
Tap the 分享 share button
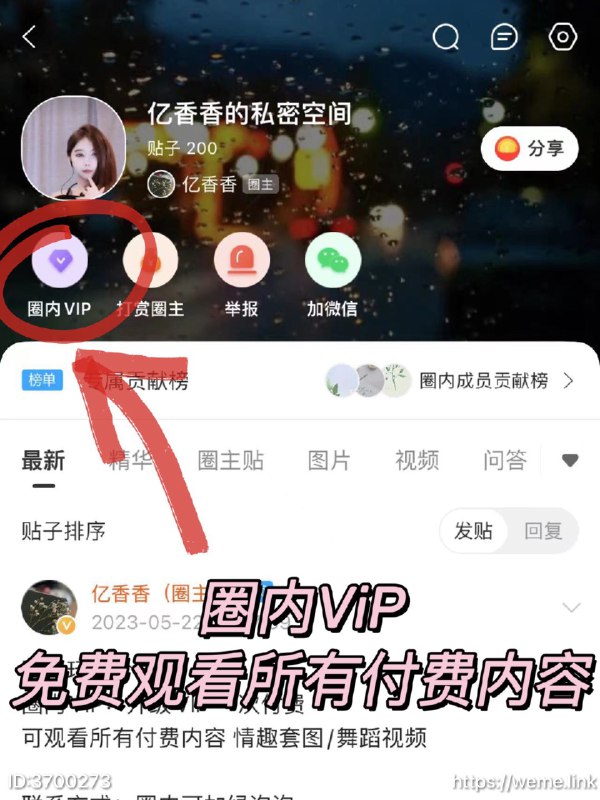click(x=529, y=149)
